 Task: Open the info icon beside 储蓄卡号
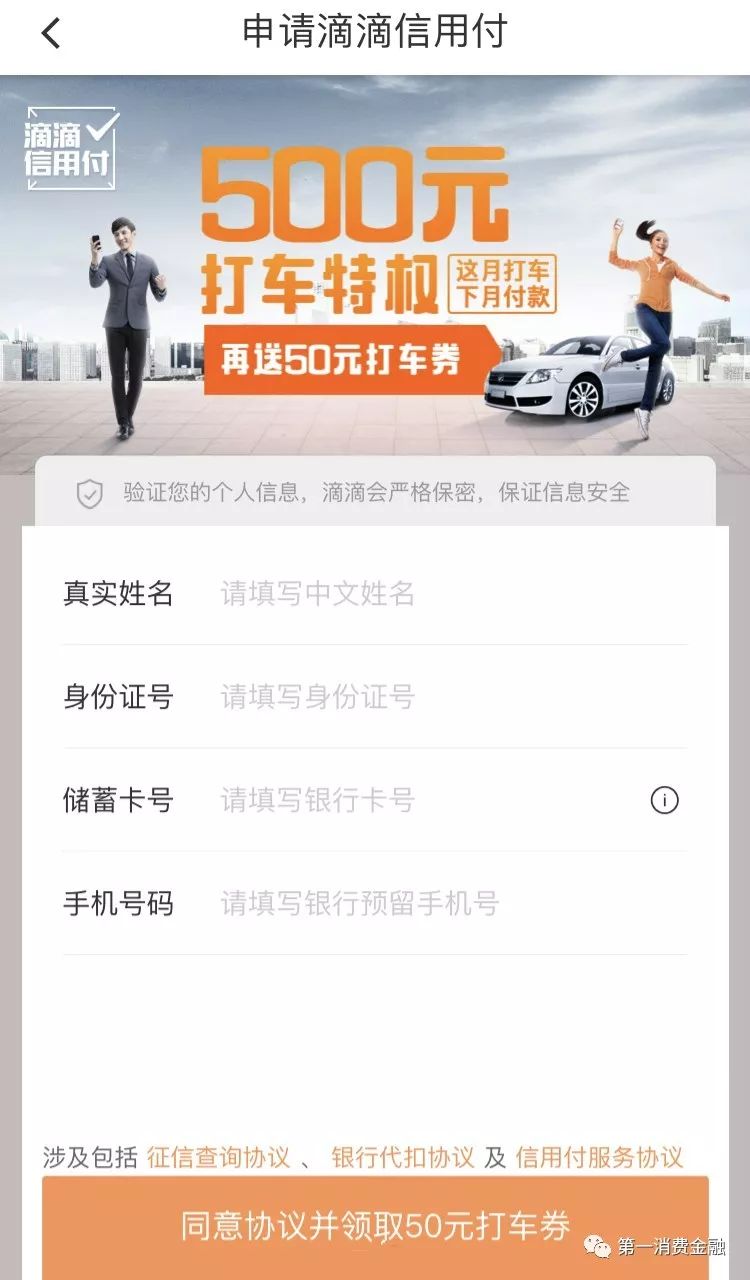(x=664, y=800)
